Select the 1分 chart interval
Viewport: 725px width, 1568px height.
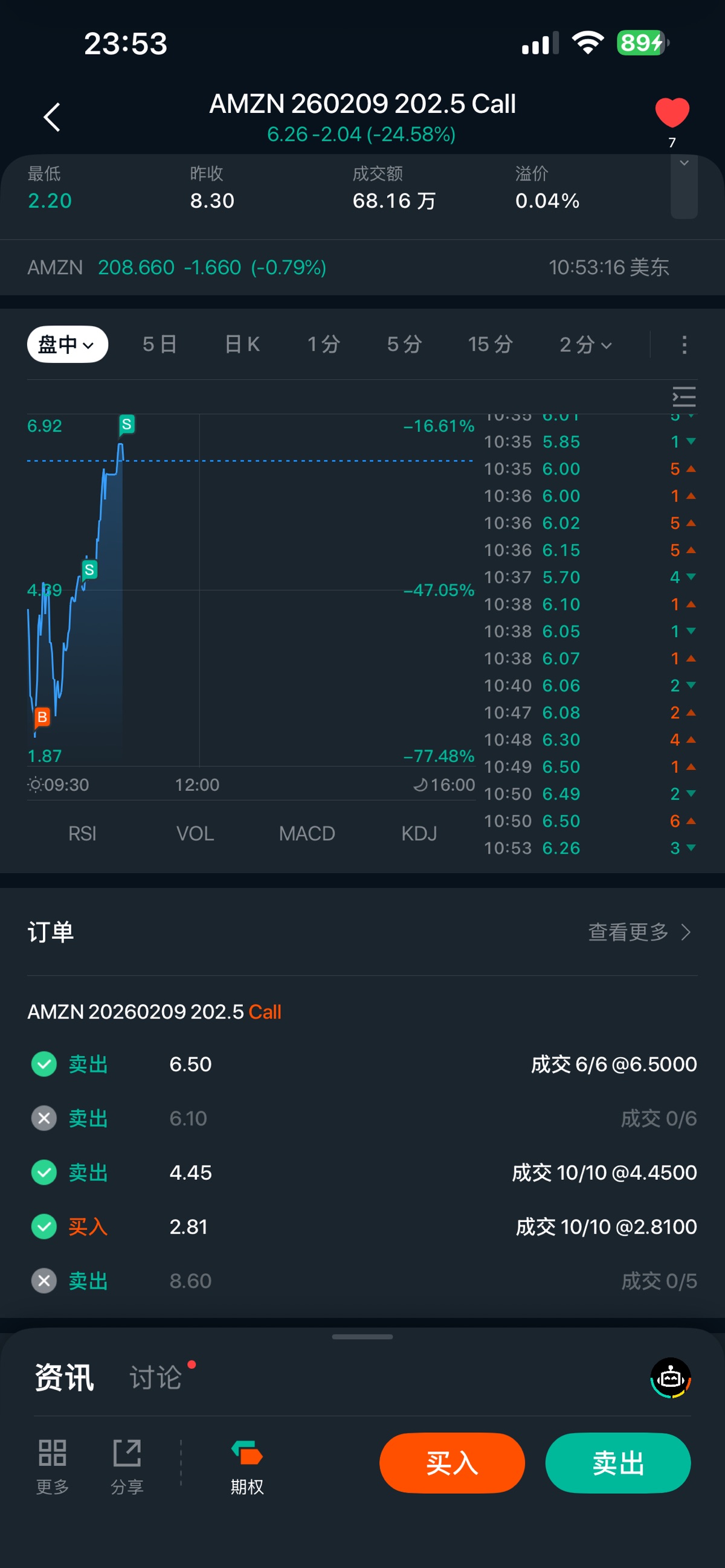(323, 345)
